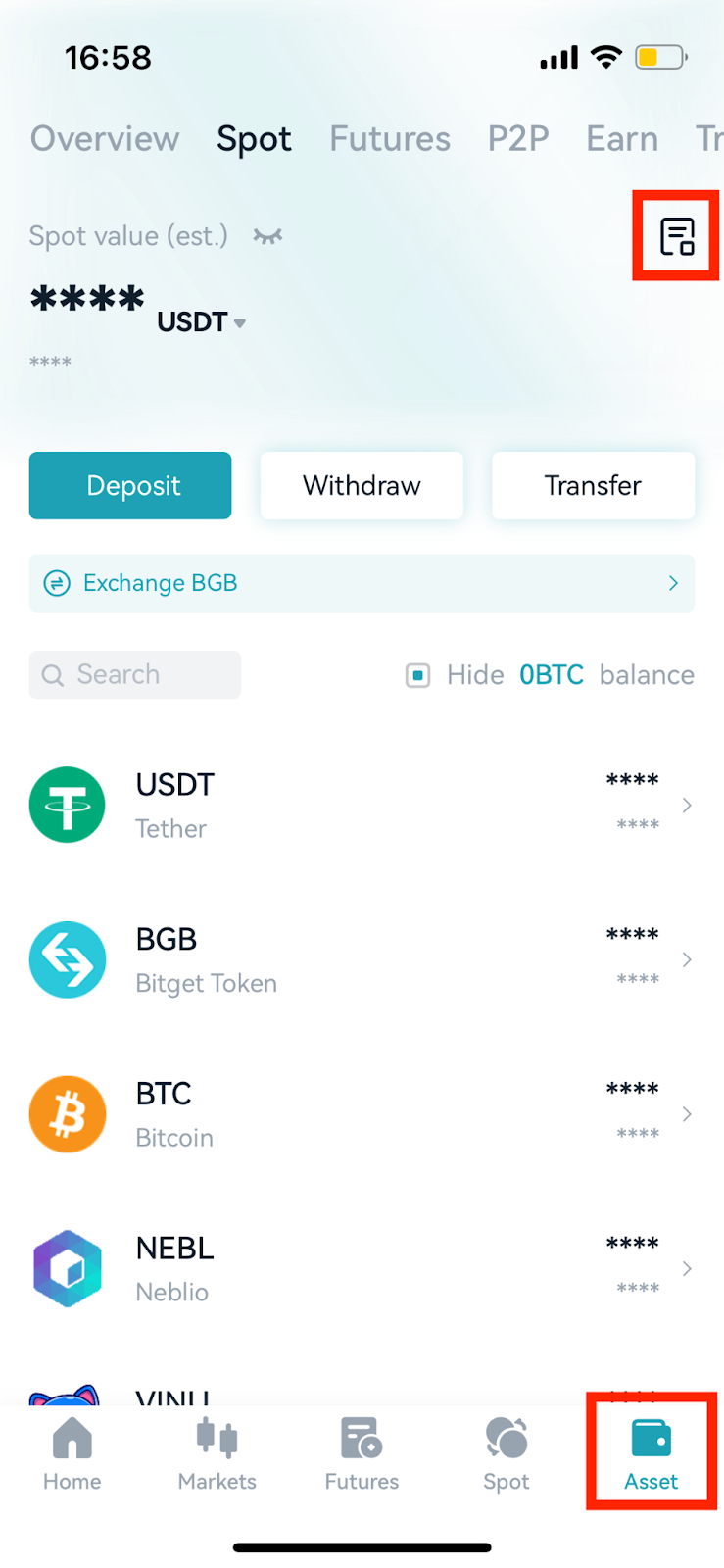Viewport: 724px width, 1568px height.
Task: Open the transaction records icon
Action: tap(675, 234)
